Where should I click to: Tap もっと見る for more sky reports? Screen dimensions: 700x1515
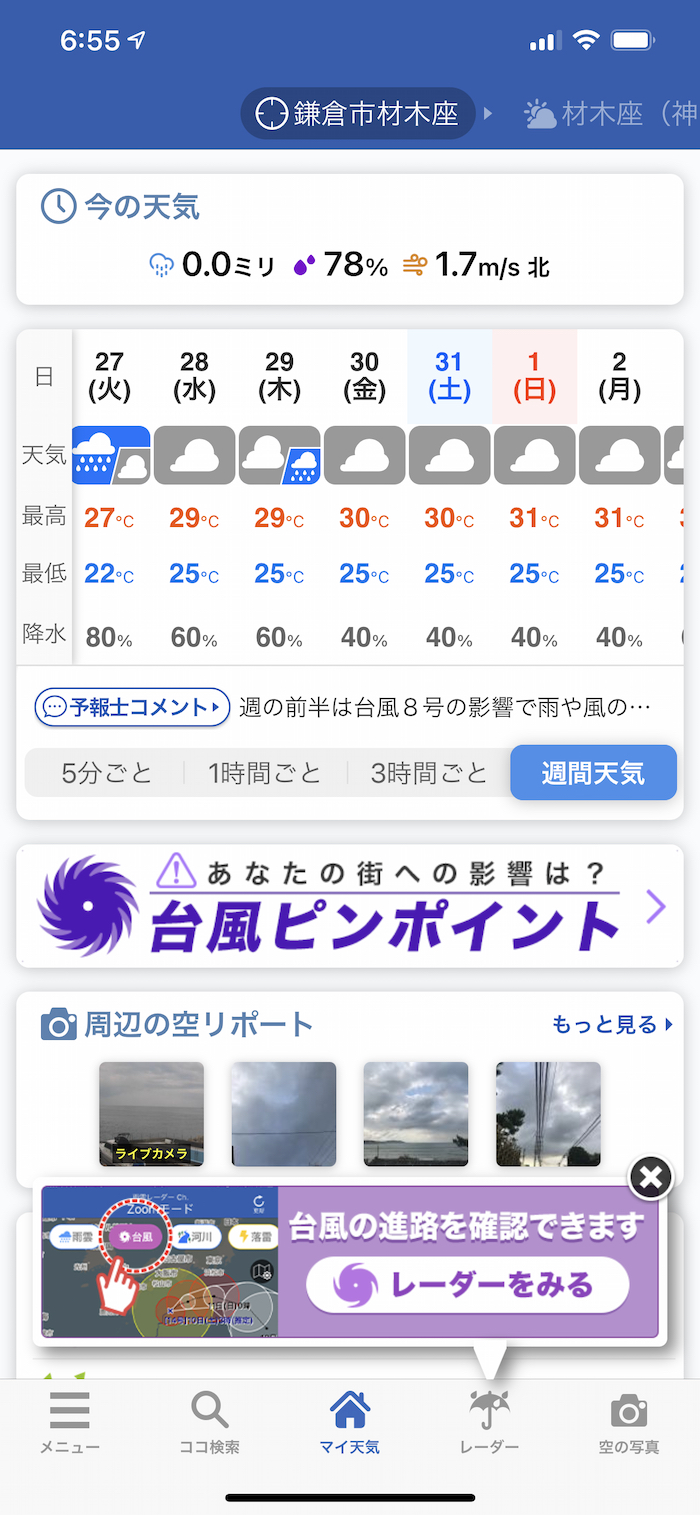[612, 1025]
